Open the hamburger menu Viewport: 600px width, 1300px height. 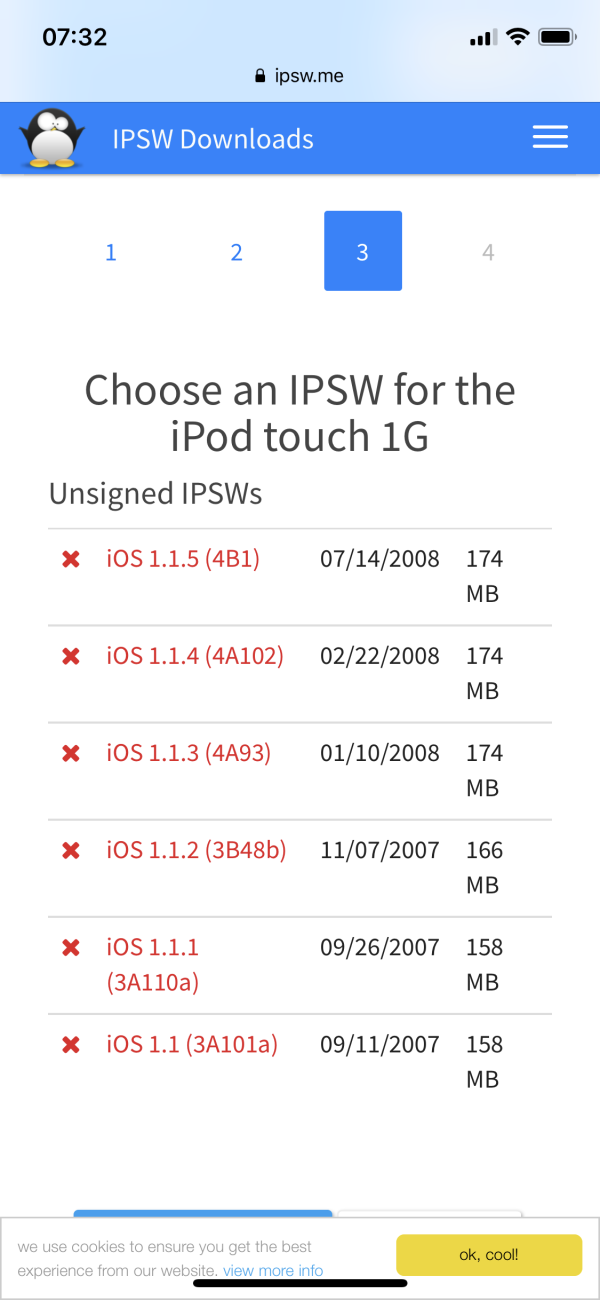(550, 138)
